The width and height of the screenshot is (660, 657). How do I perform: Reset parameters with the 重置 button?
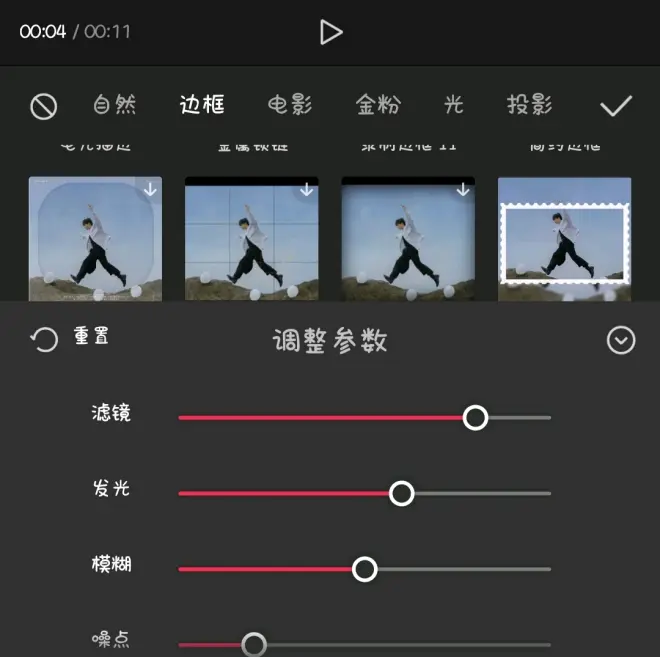click(70, 338)
